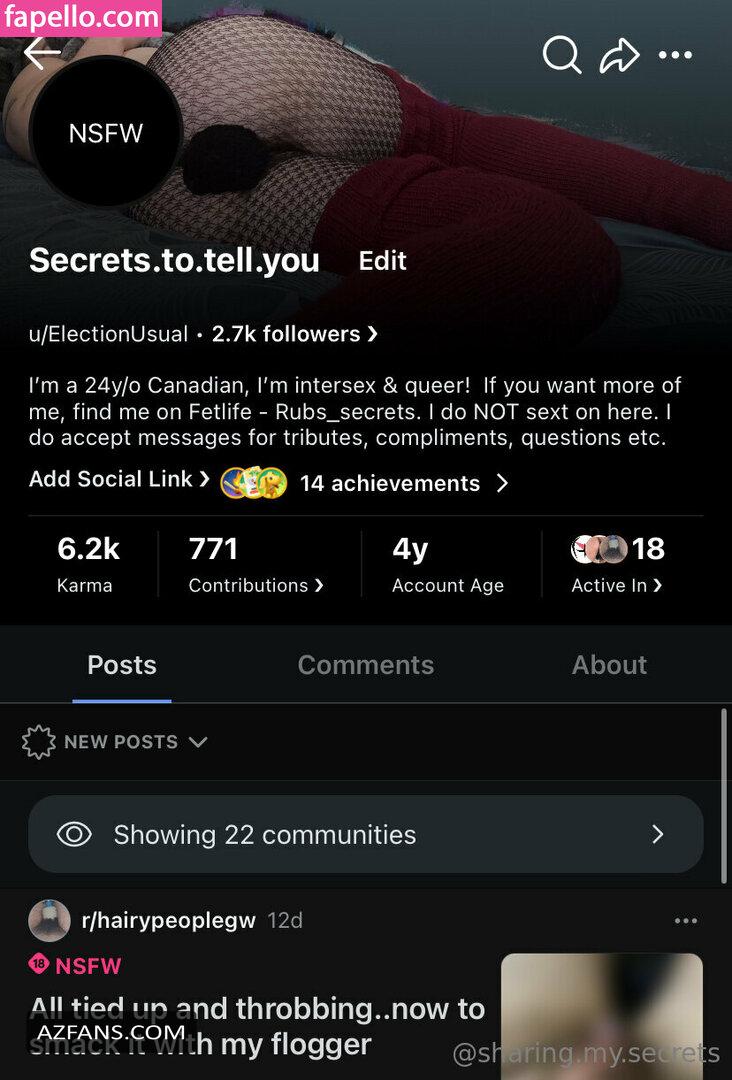Switch to the About tab

tap(609, 665)
